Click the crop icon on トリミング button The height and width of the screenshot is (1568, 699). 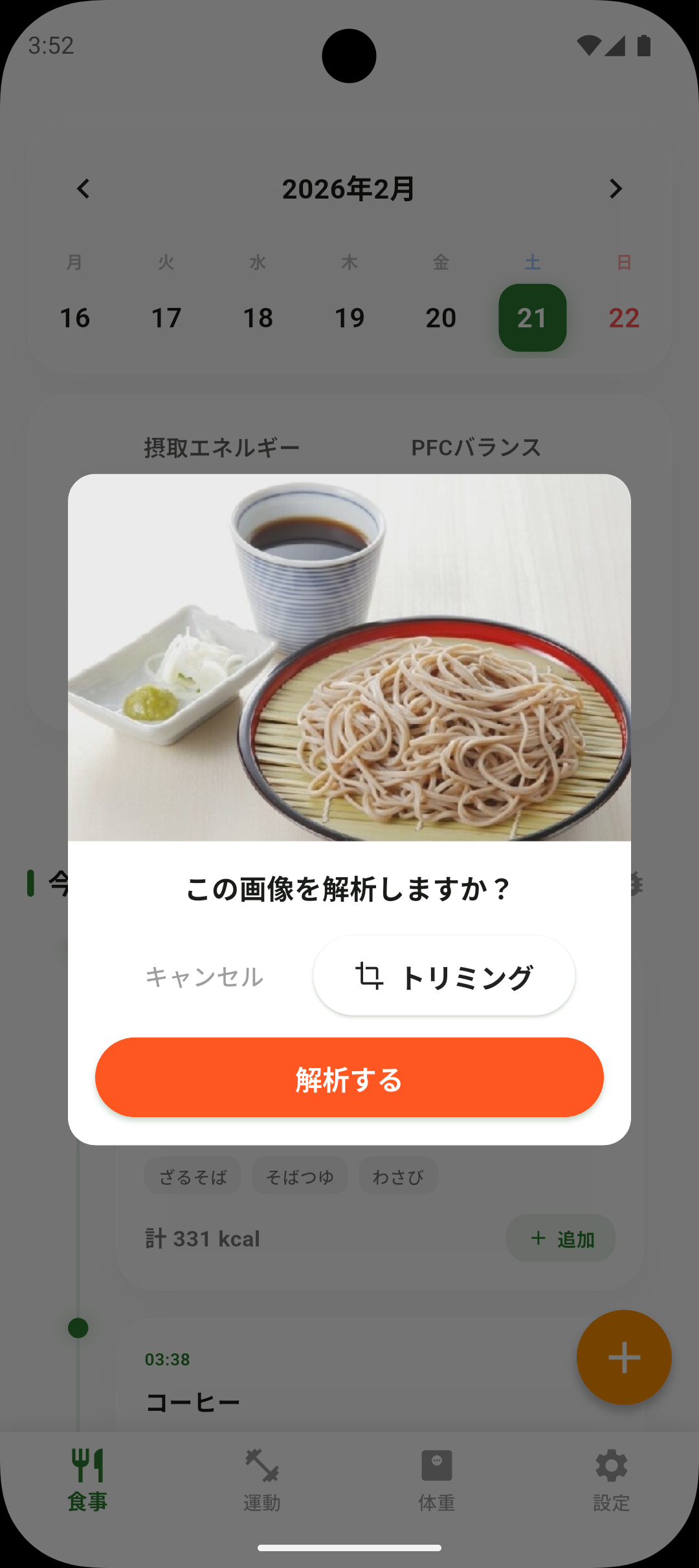(x=368, y=976)
